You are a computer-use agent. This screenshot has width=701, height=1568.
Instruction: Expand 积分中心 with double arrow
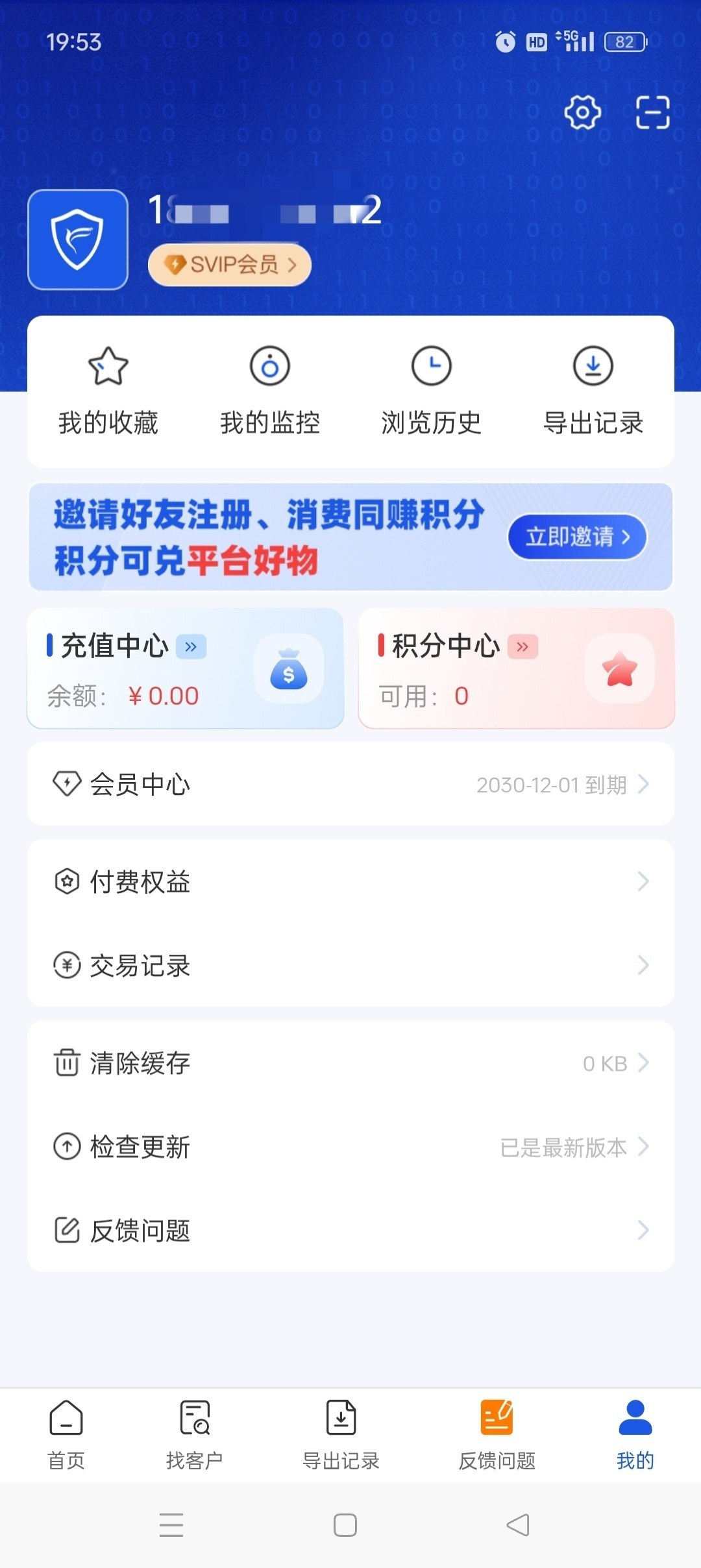[522, 646]
